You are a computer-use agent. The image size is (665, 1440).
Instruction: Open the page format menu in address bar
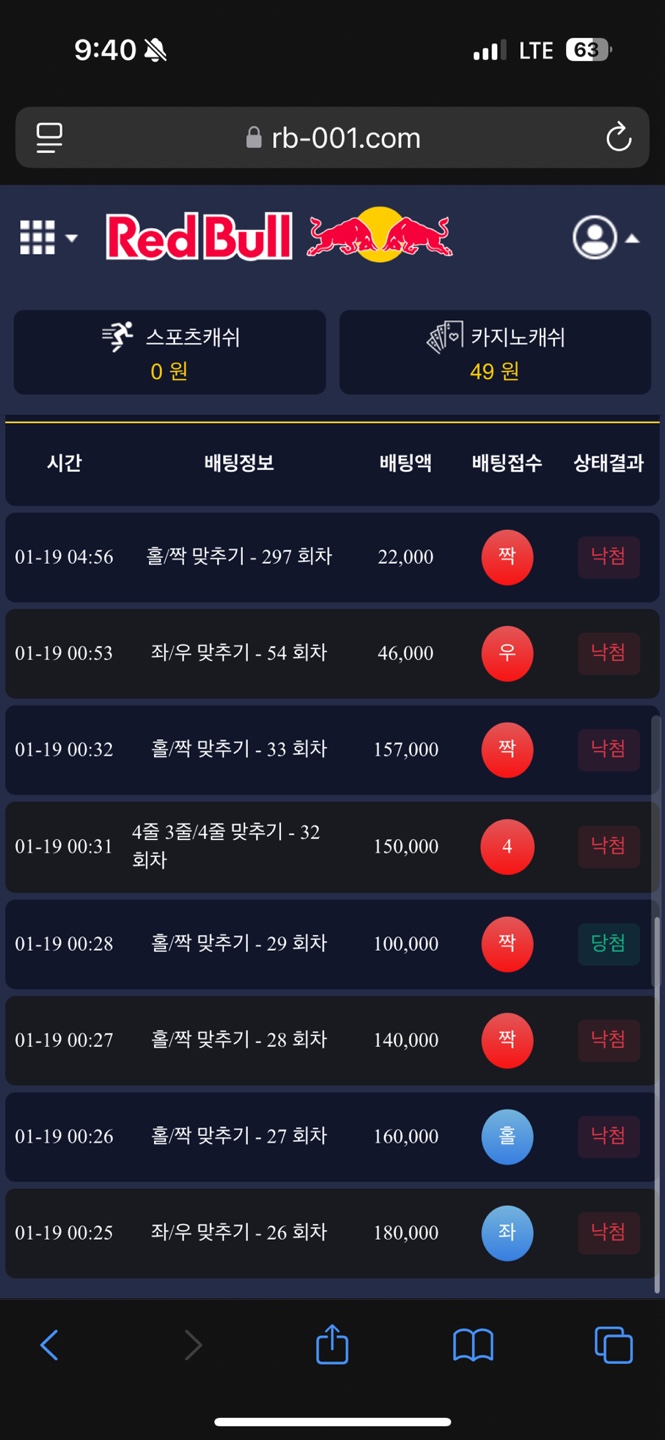(49, 137)
